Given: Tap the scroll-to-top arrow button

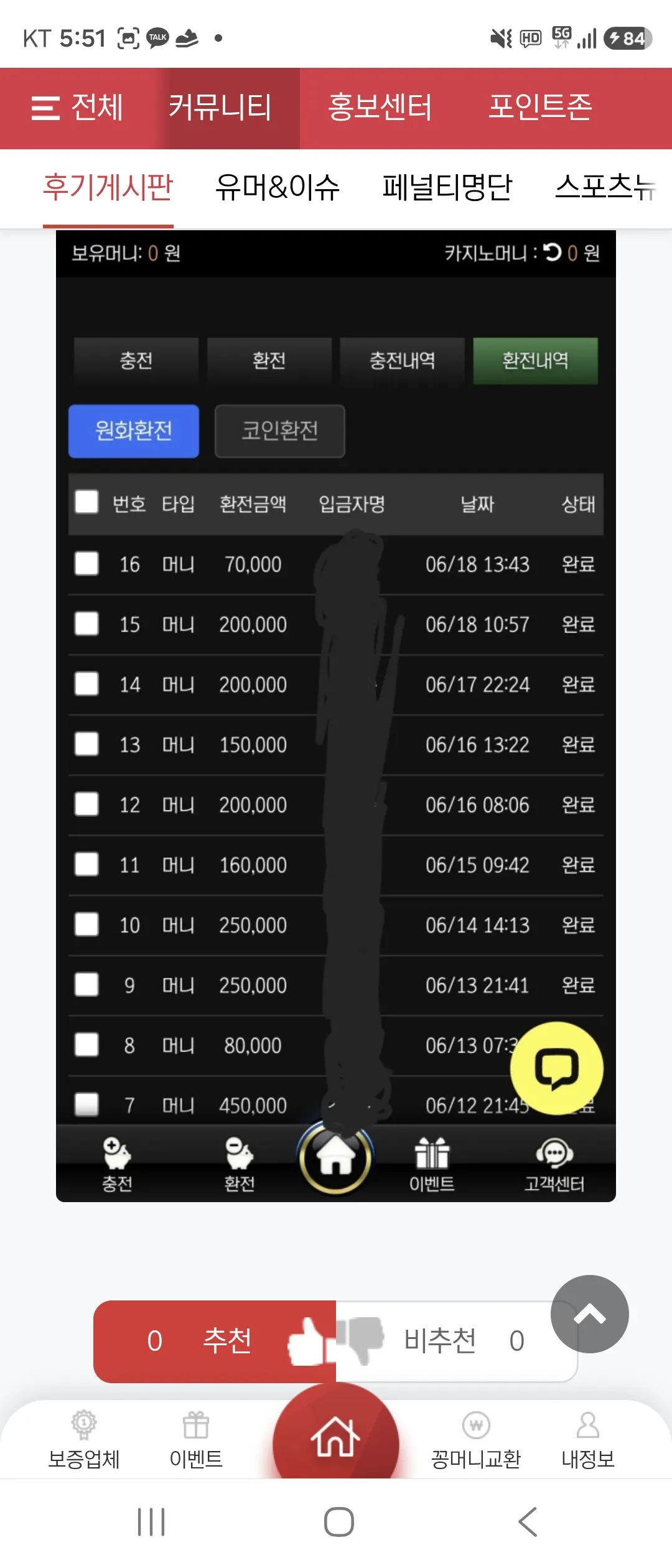Looking at the screenshot, I should coord(590,1314).
